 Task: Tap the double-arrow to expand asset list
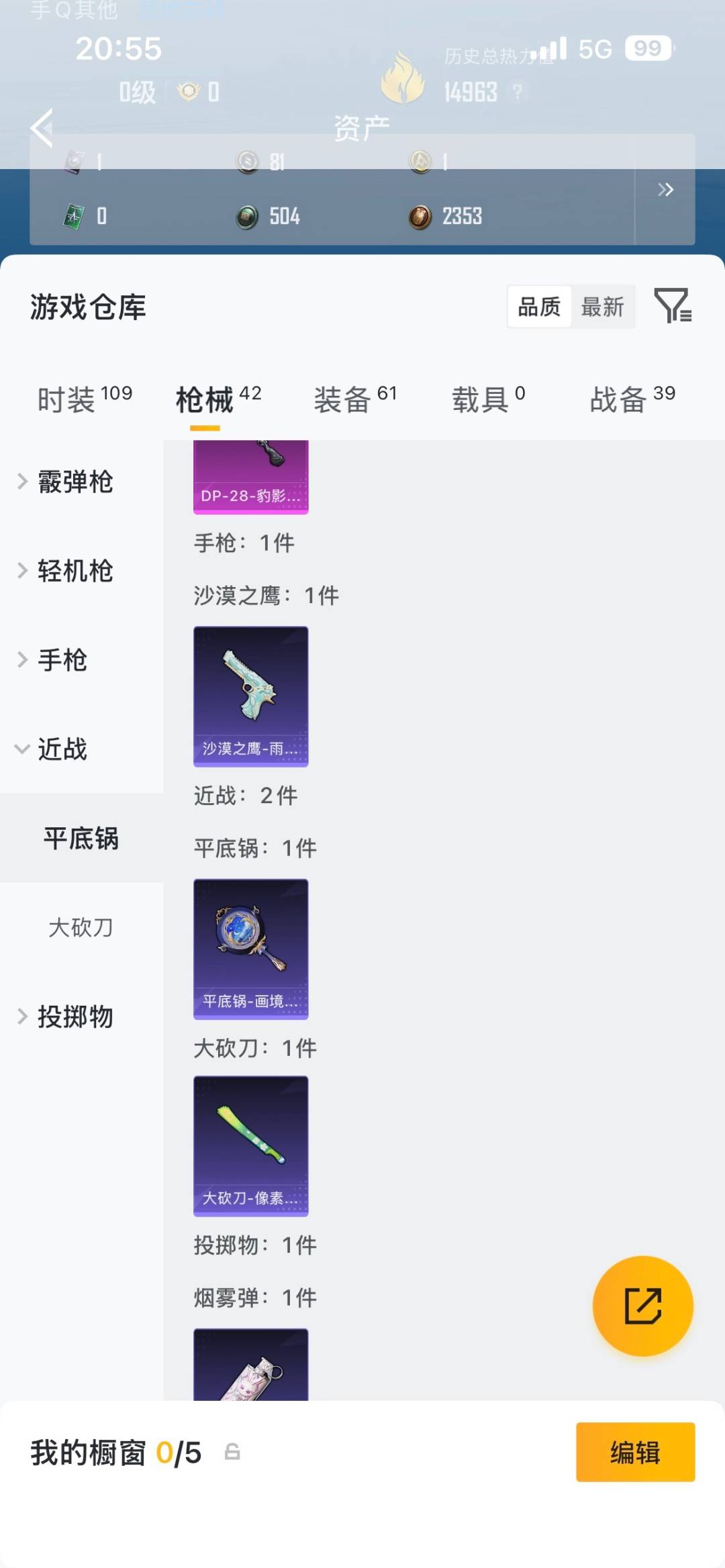667,190
